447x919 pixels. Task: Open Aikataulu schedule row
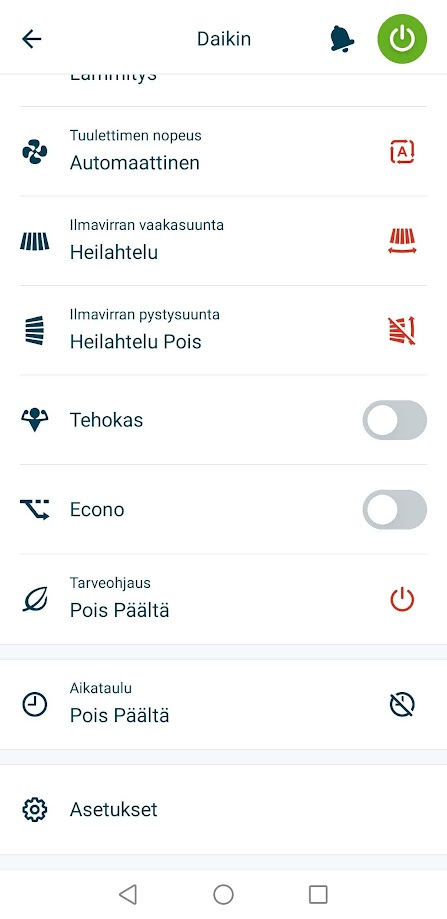coord(223,704)
